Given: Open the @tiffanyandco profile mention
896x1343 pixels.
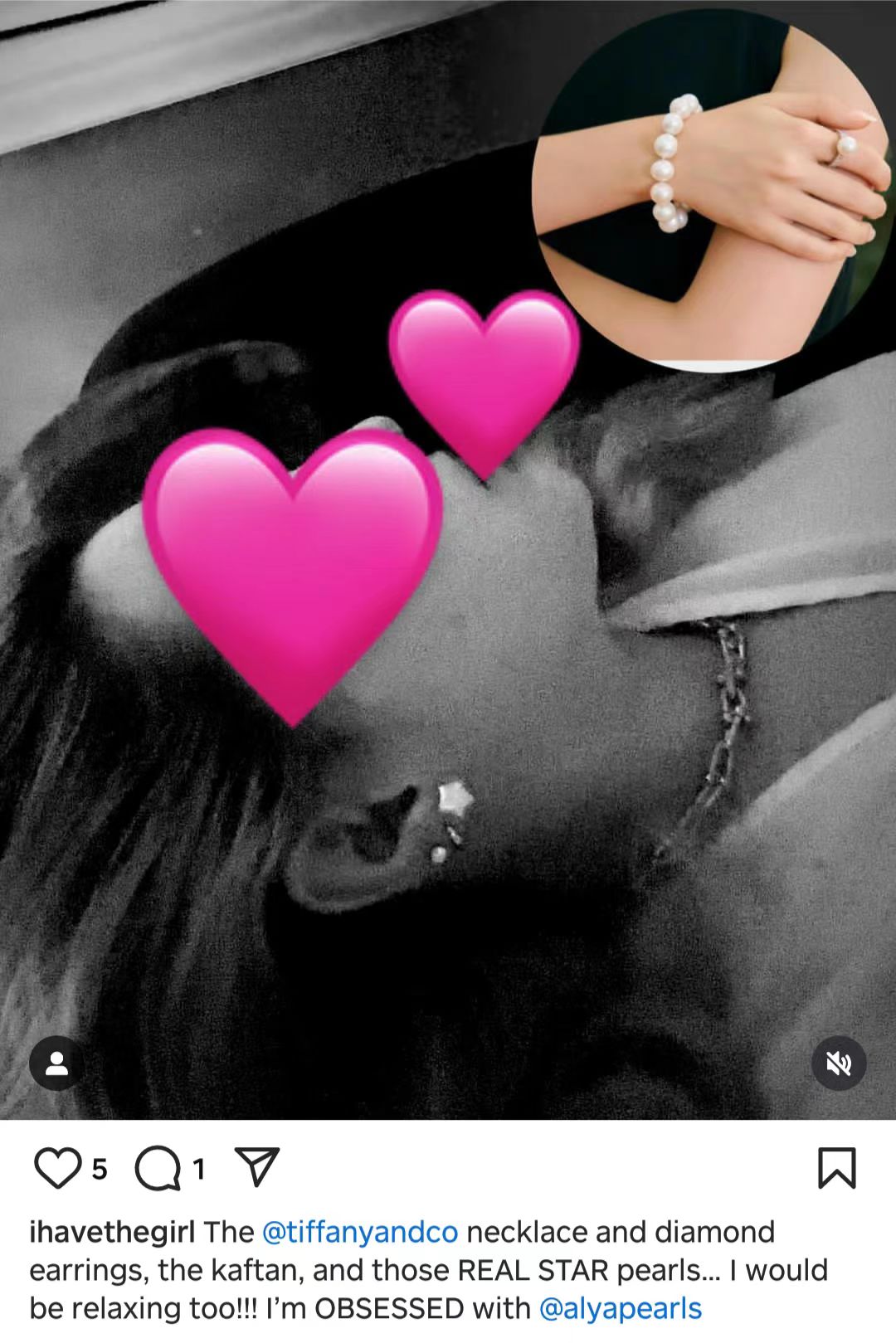Looking at the screenshot, I should pos(360,1232).
